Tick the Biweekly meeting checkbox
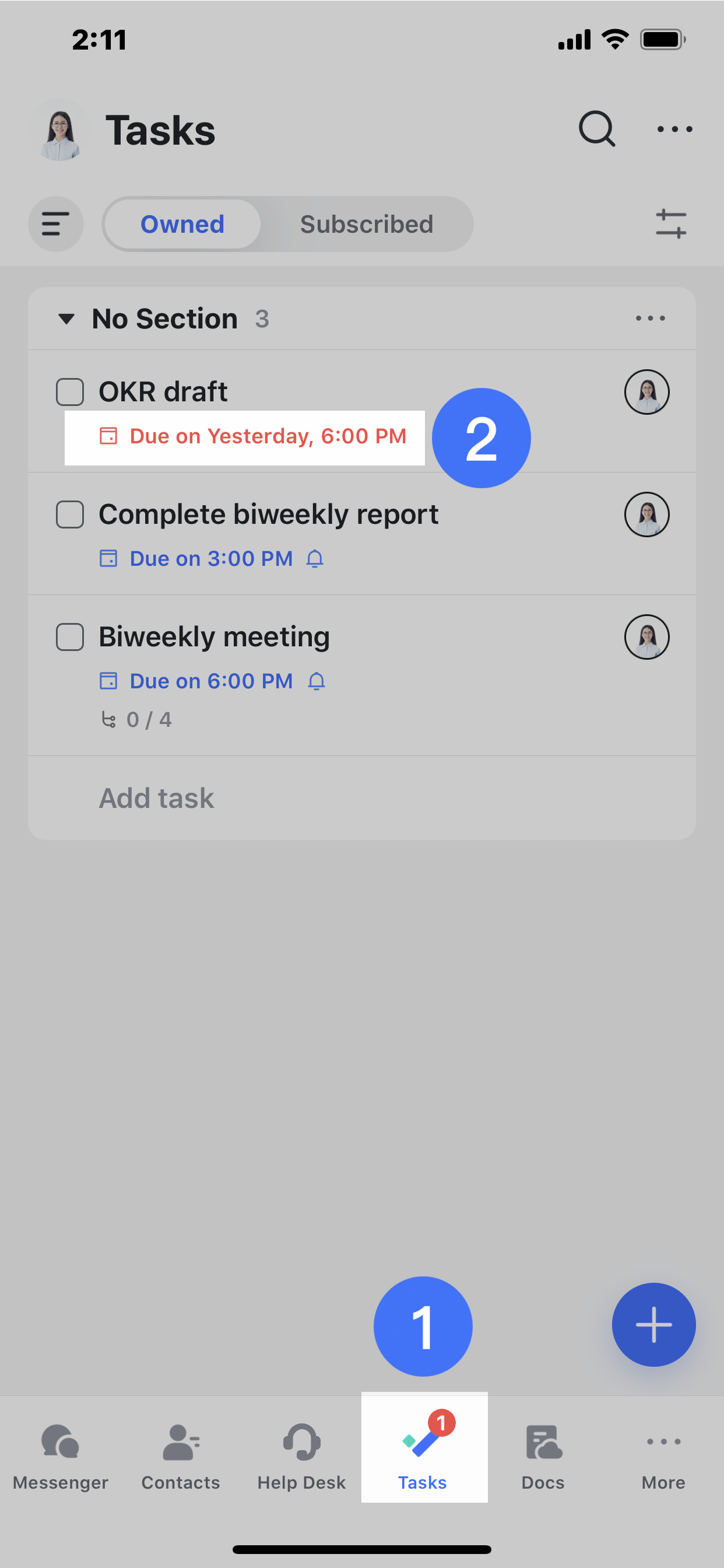The height and width of the screenshot is (1568, 724). click(70, 636)
